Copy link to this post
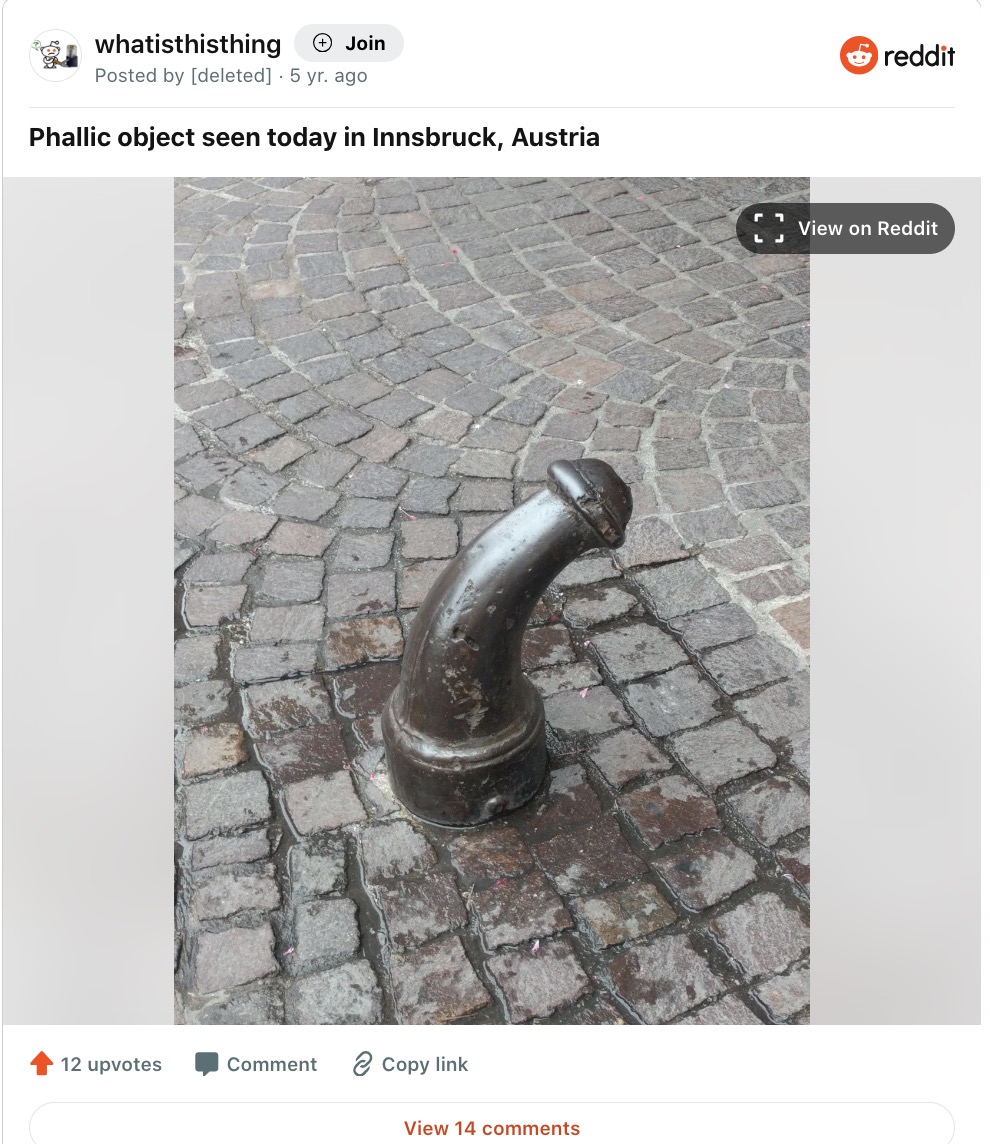This screenshot has height=1144, width=990. pyautogui.click(x=410, y=1064)
